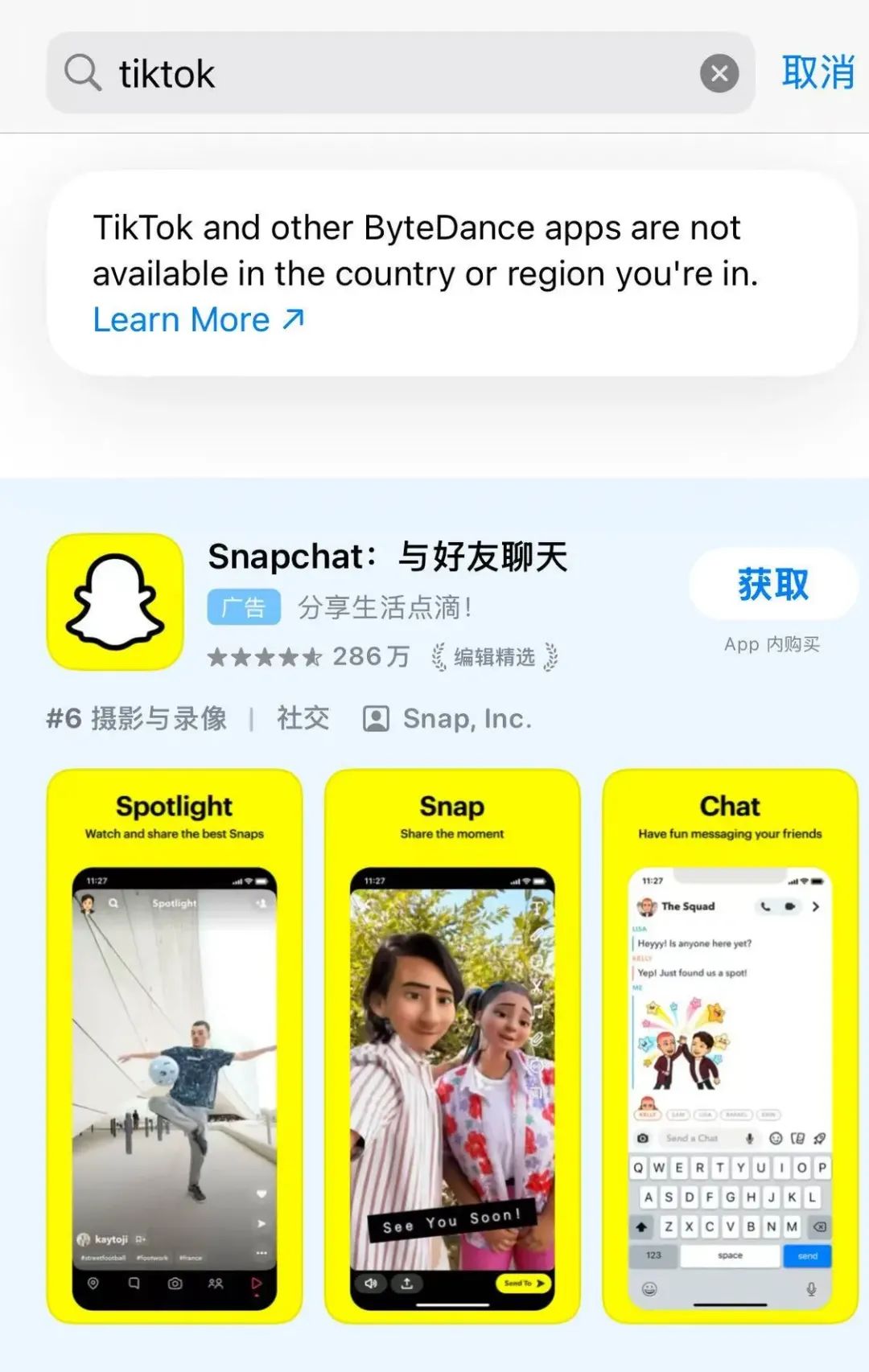This screenshot has width=869, height=1372.
Task: Cancel the search with 取消
Action: point(817,73)
